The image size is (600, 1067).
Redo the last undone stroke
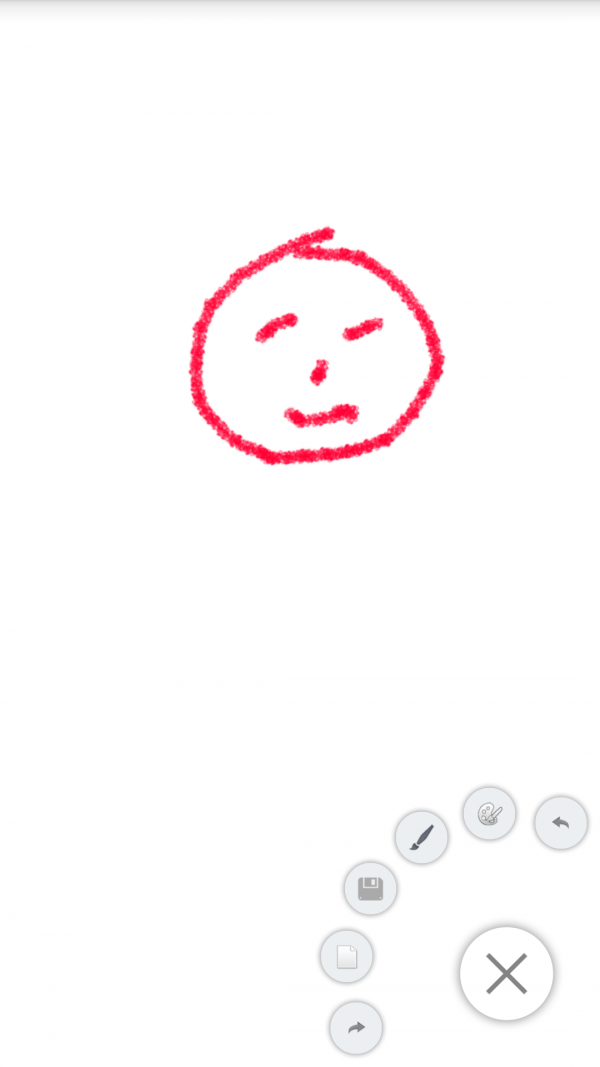[356, 1027]
